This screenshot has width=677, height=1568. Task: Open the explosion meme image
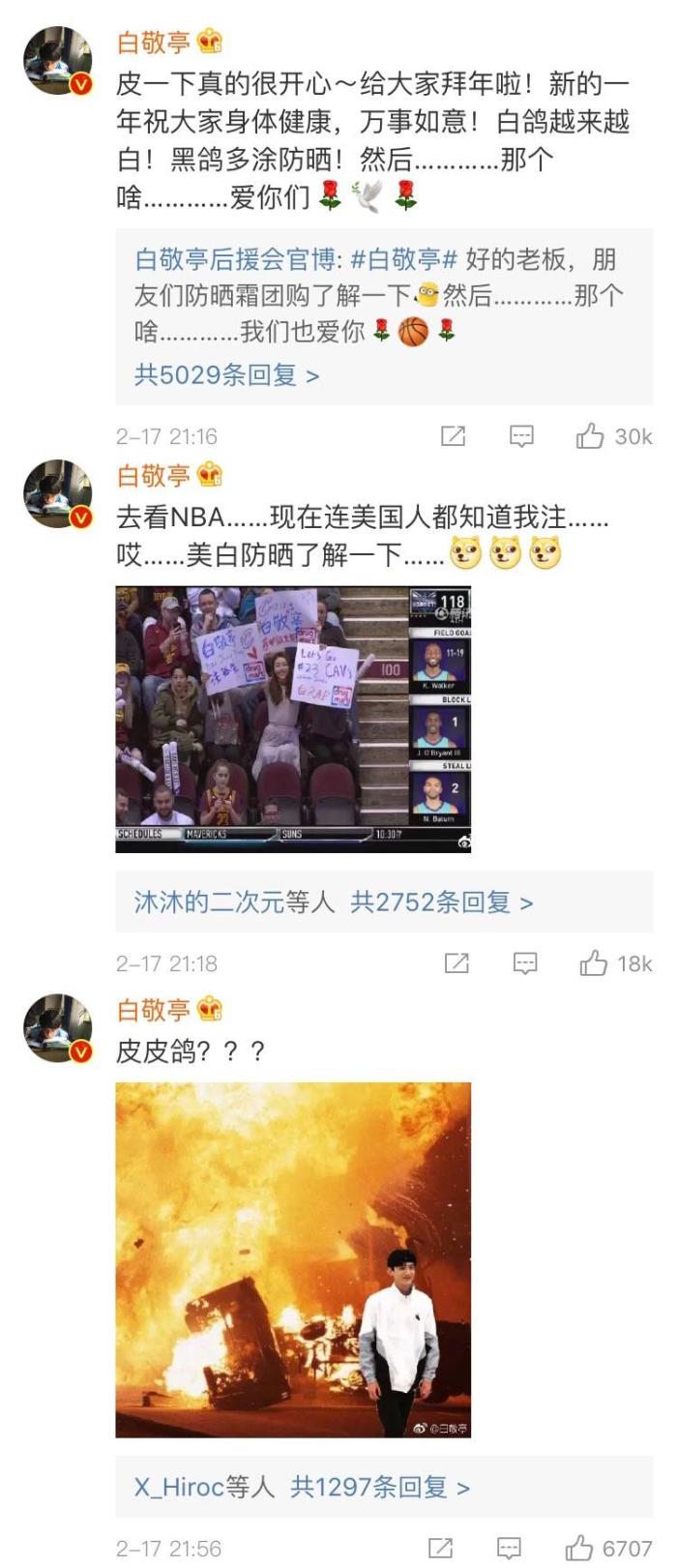click(293, 1258)
